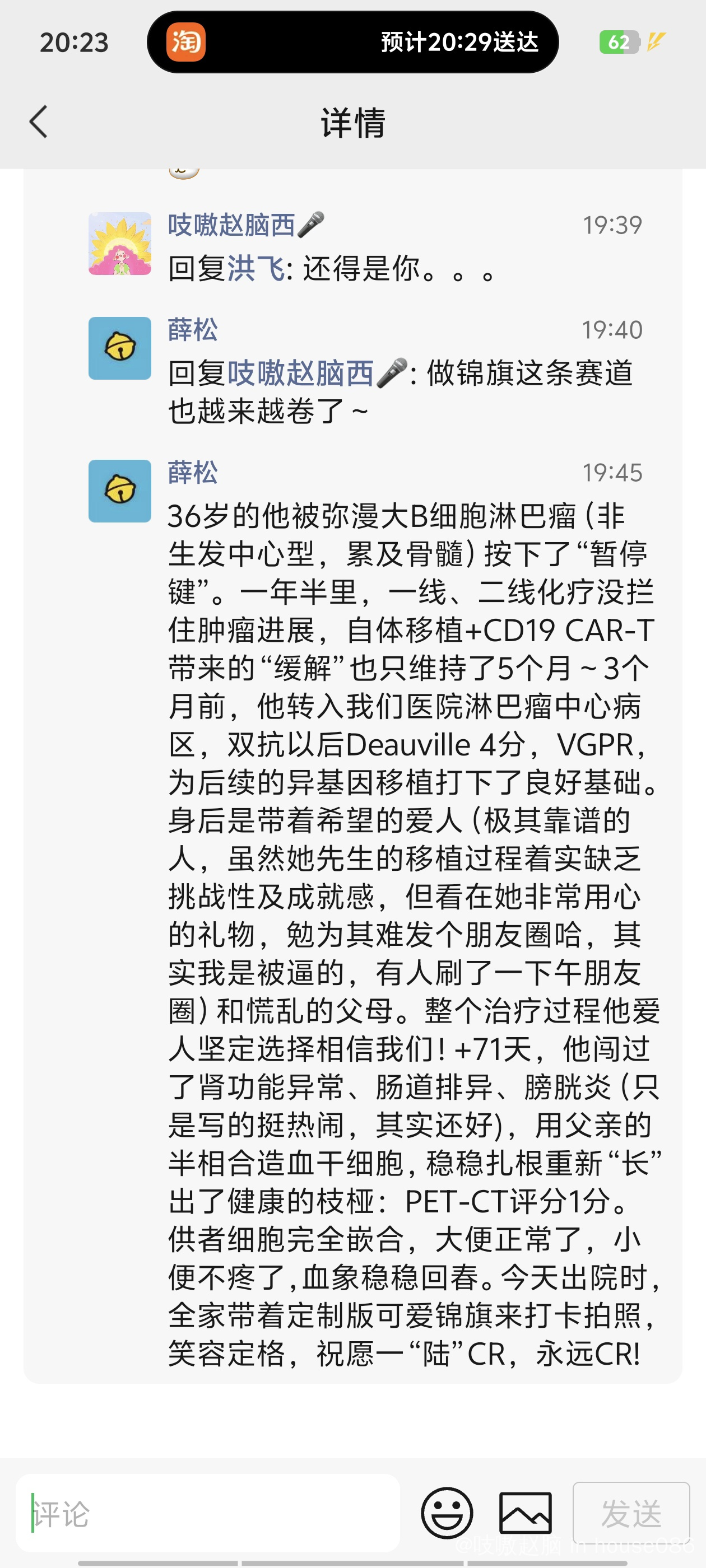Tap the 发送 button

(x=631, y=1513)
